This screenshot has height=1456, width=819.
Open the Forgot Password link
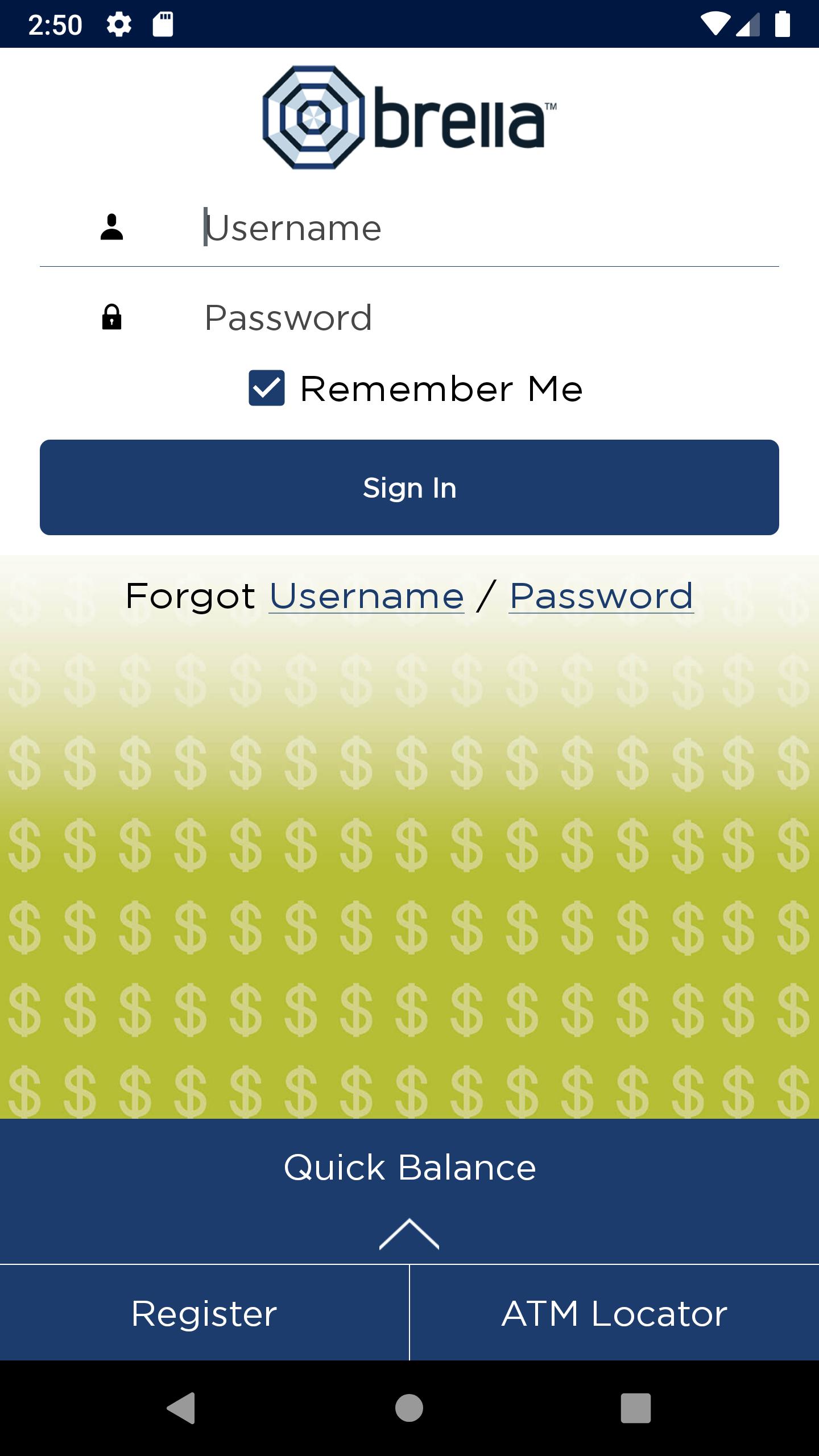(601, 596)
